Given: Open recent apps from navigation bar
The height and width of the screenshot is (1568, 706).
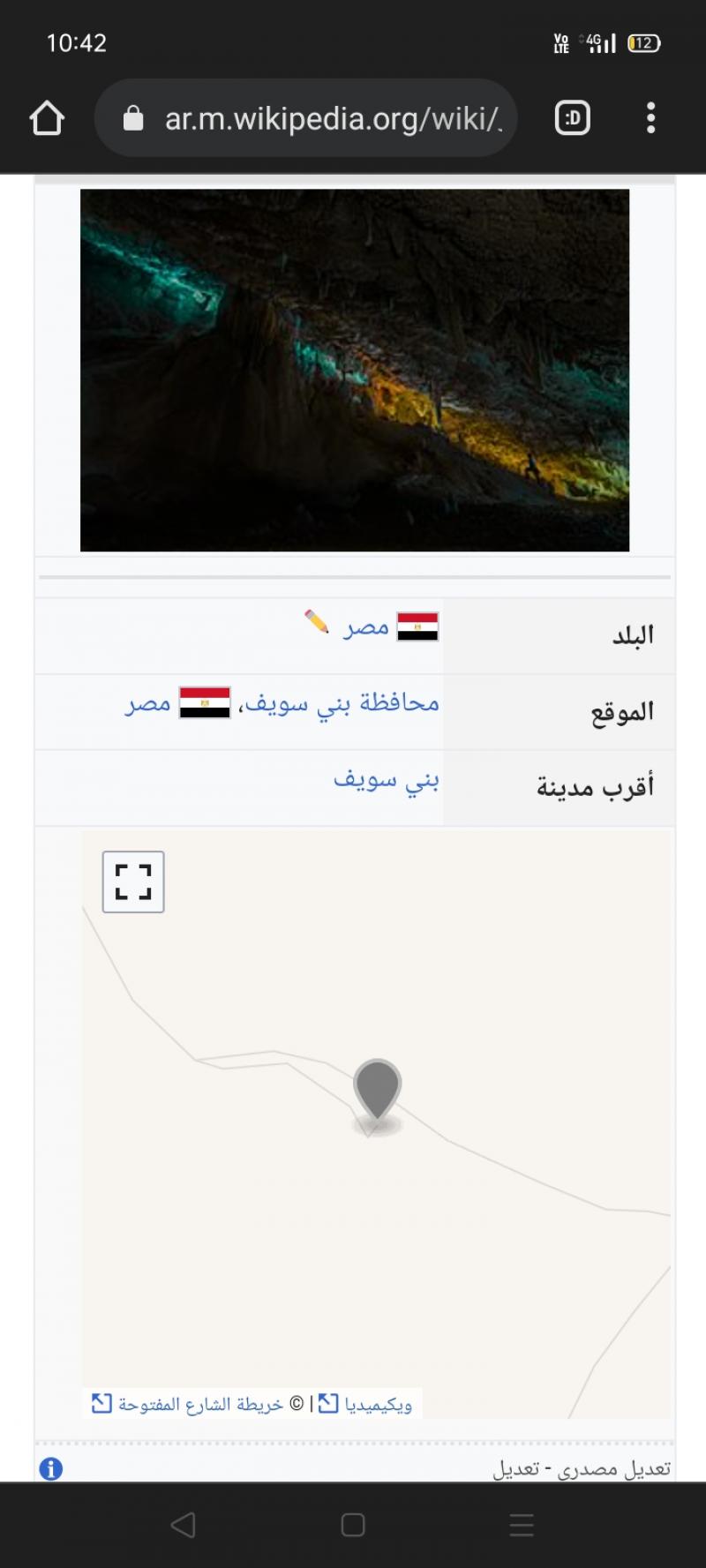Looking at the screenshot, I should 522,1525.
